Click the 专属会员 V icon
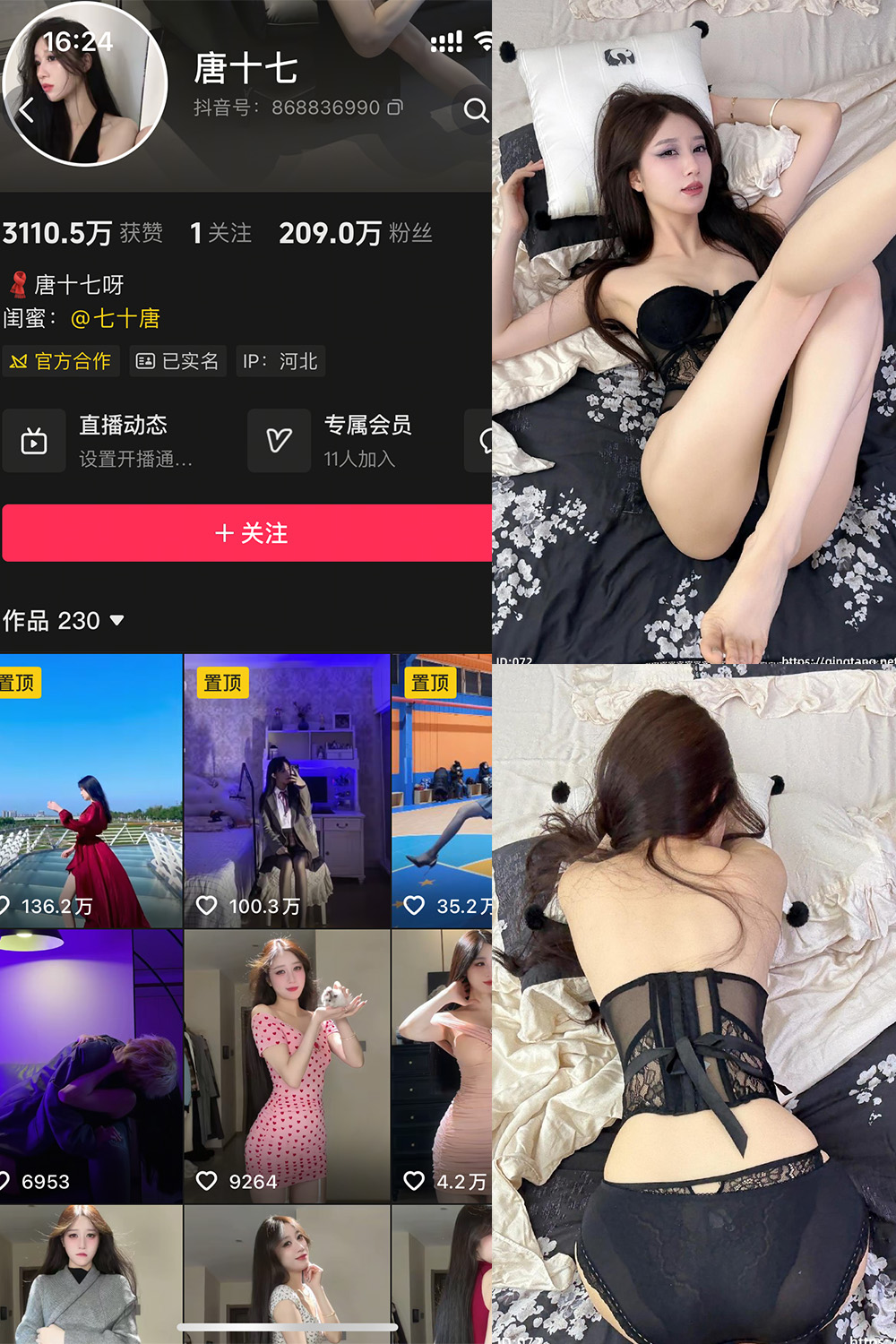Image resolution: width=896 pixels, height=1344 pixels. [279, 440]
